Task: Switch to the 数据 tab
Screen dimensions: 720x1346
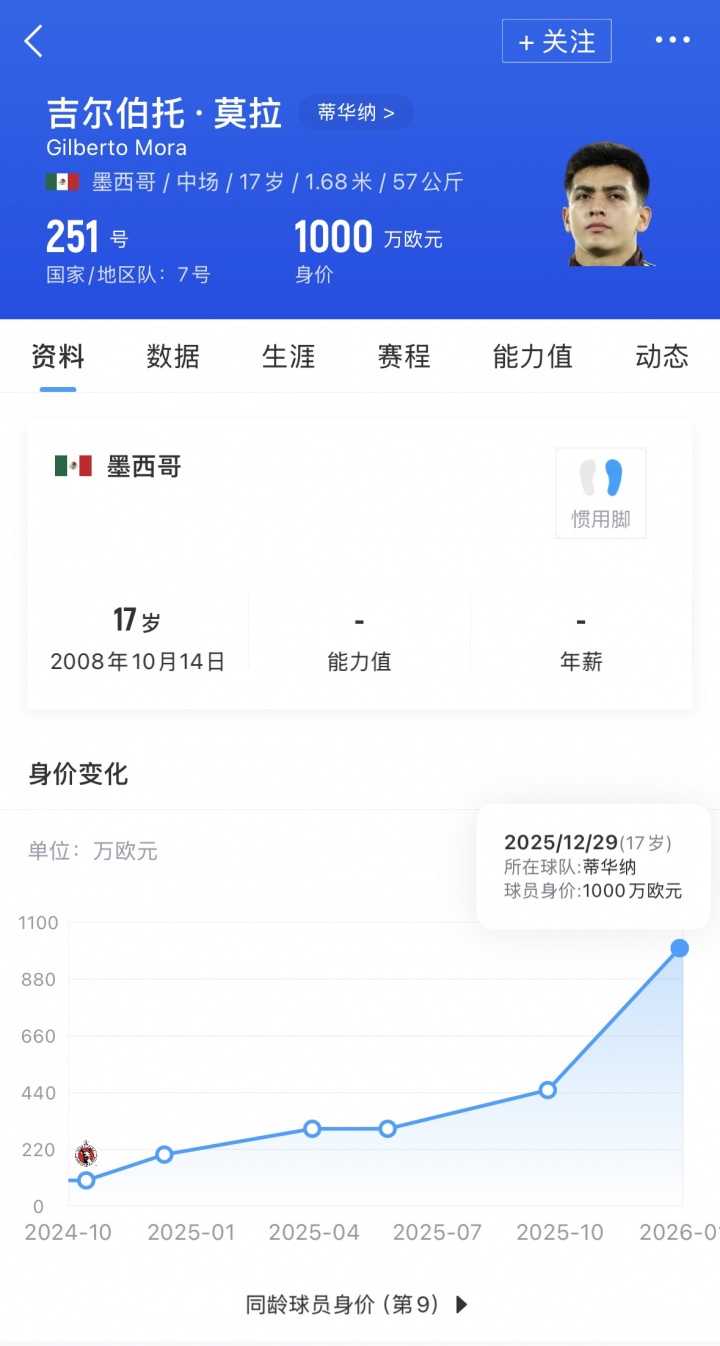Action: coord(173,356)
